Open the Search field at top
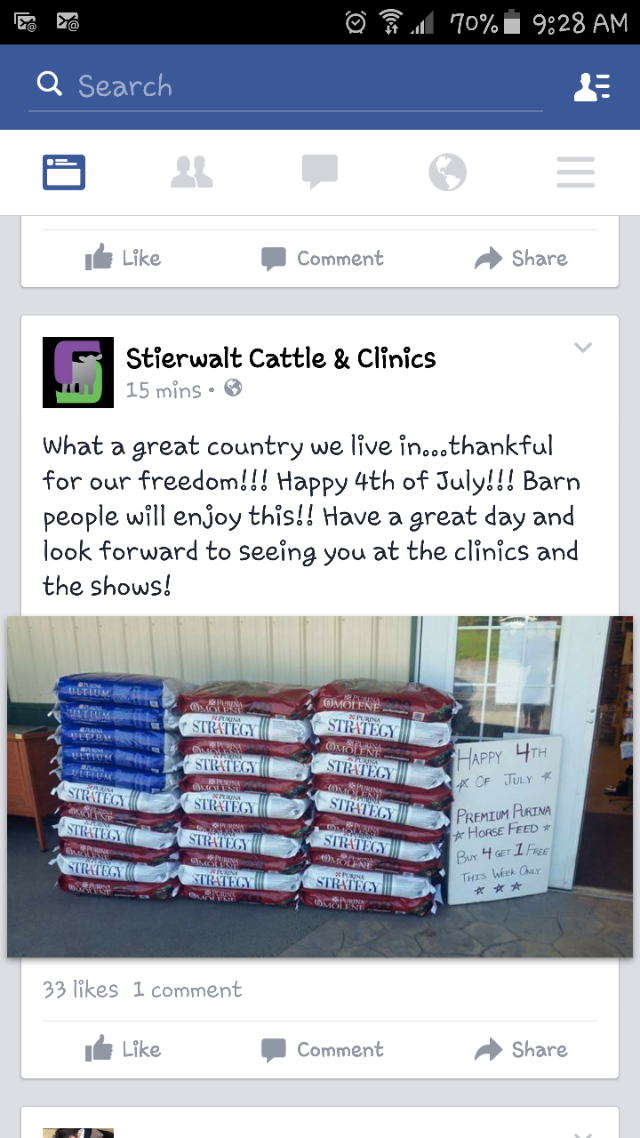 point(285,86)
